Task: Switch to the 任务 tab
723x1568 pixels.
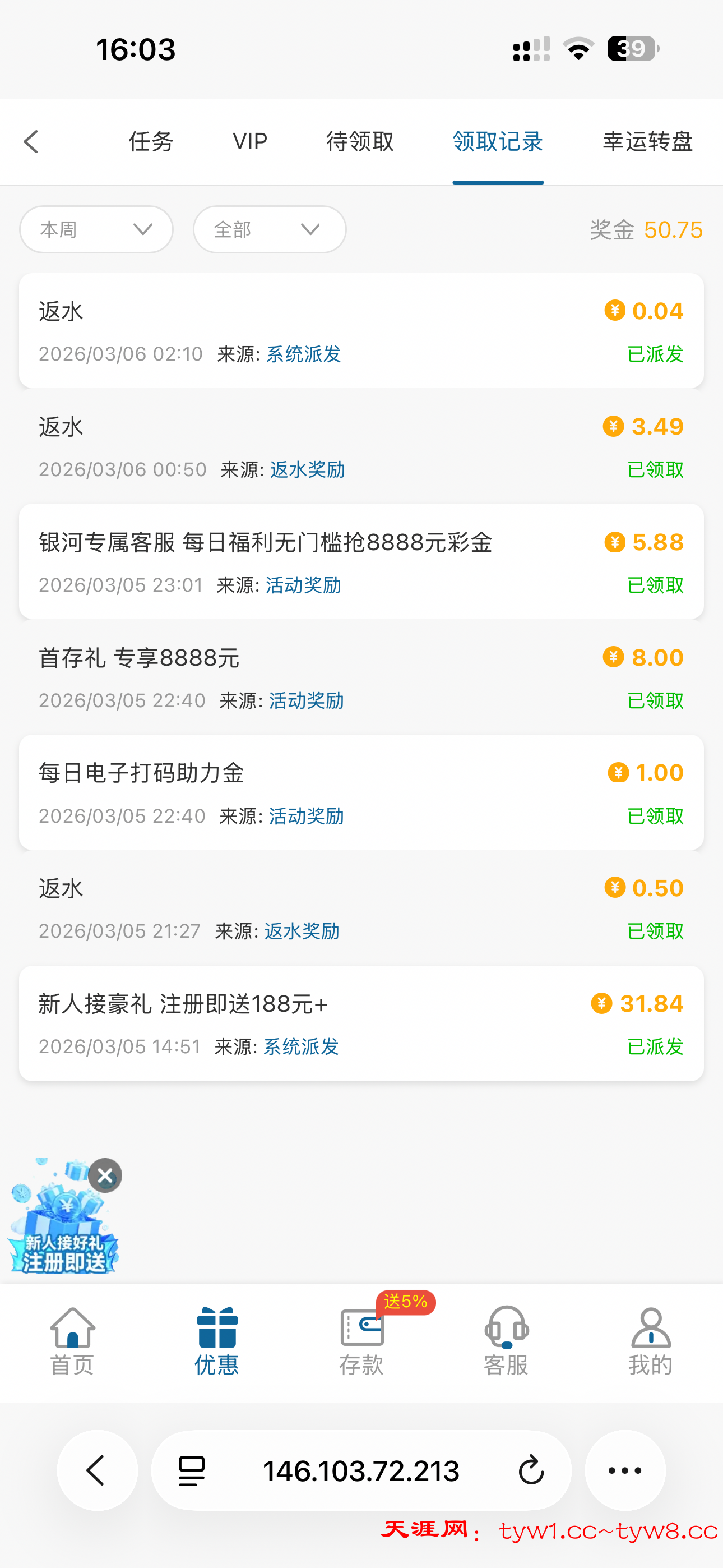Action: click(x=151, y=142)
